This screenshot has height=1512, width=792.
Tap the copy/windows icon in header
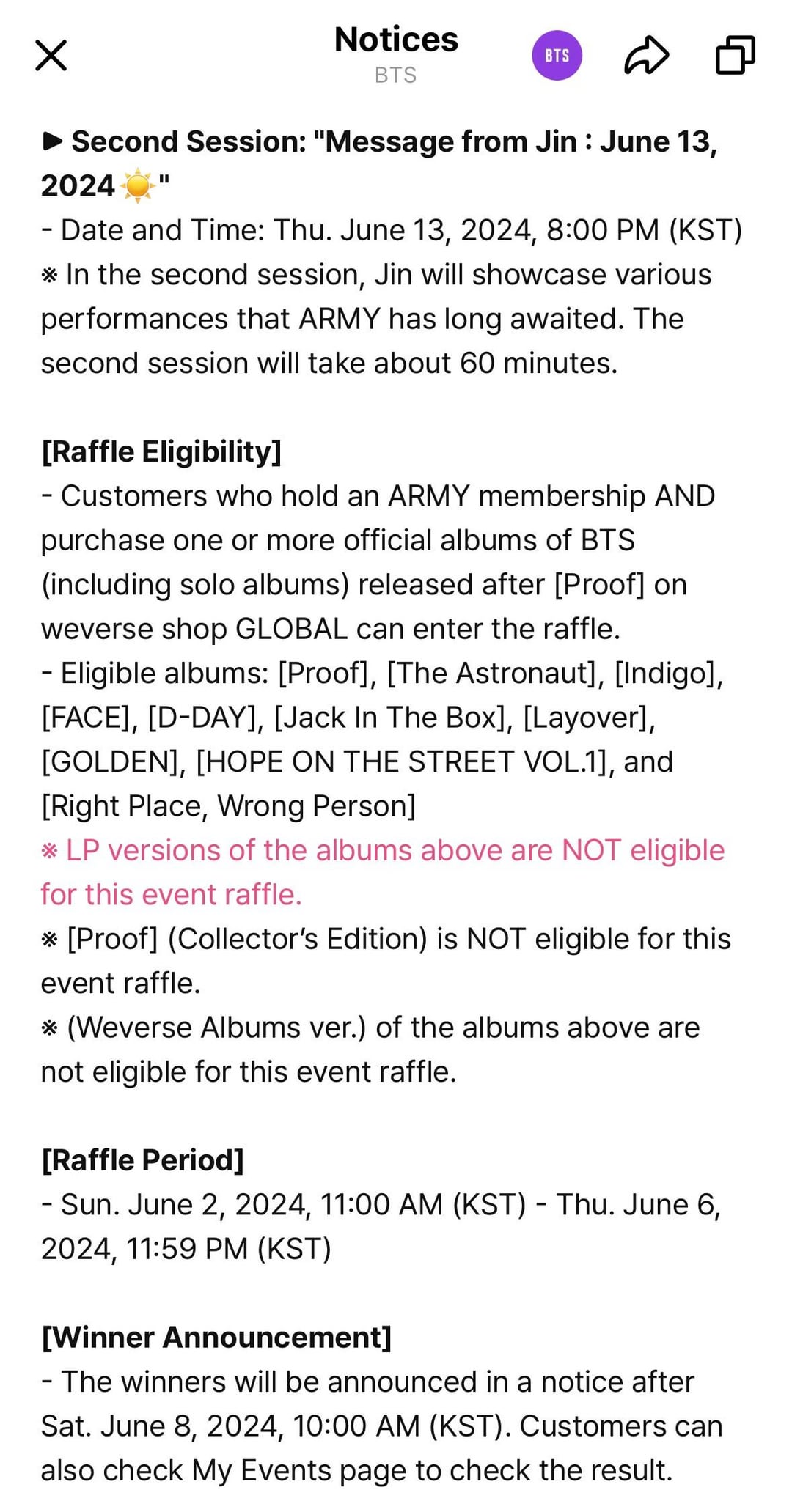click(736, 56)
